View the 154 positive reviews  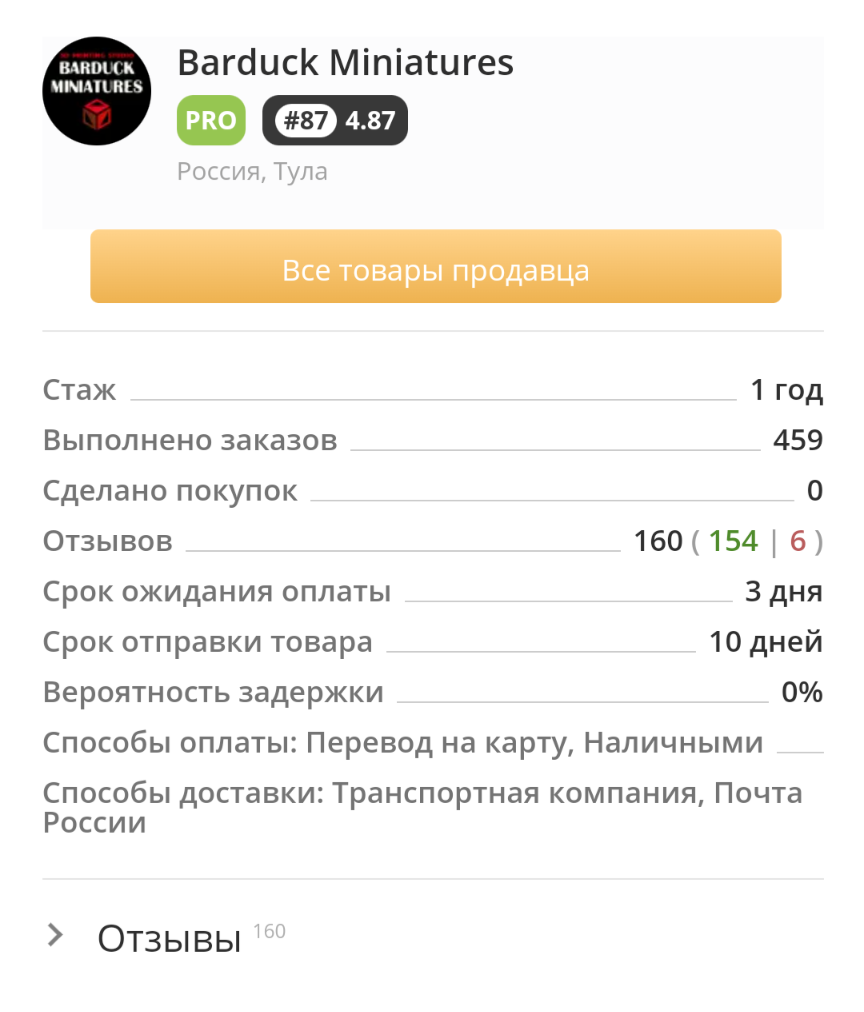click(733, 541)
